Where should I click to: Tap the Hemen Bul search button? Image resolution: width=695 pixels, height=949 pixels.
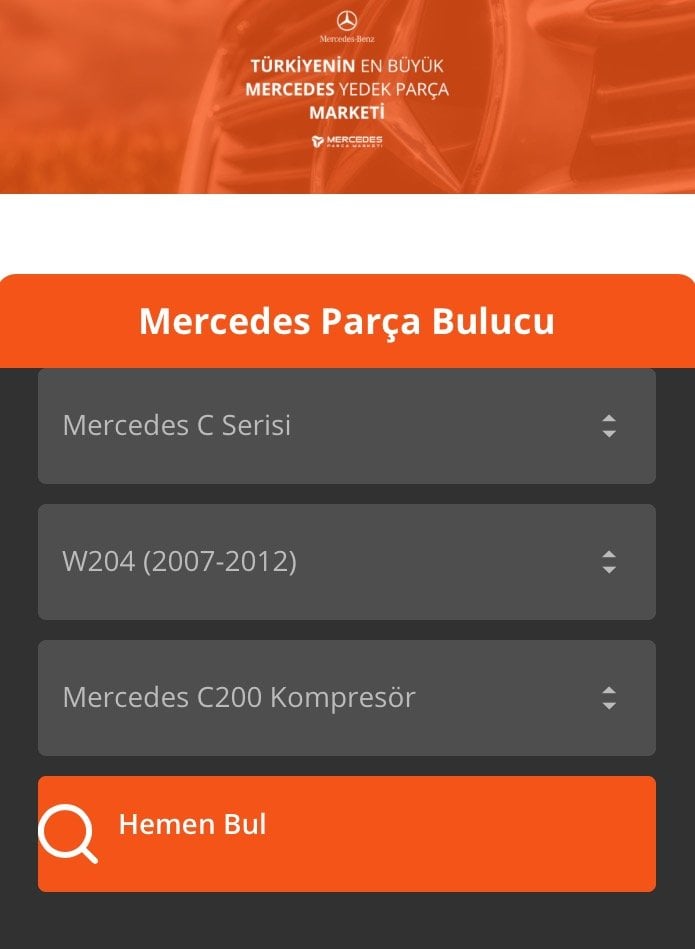346,833
